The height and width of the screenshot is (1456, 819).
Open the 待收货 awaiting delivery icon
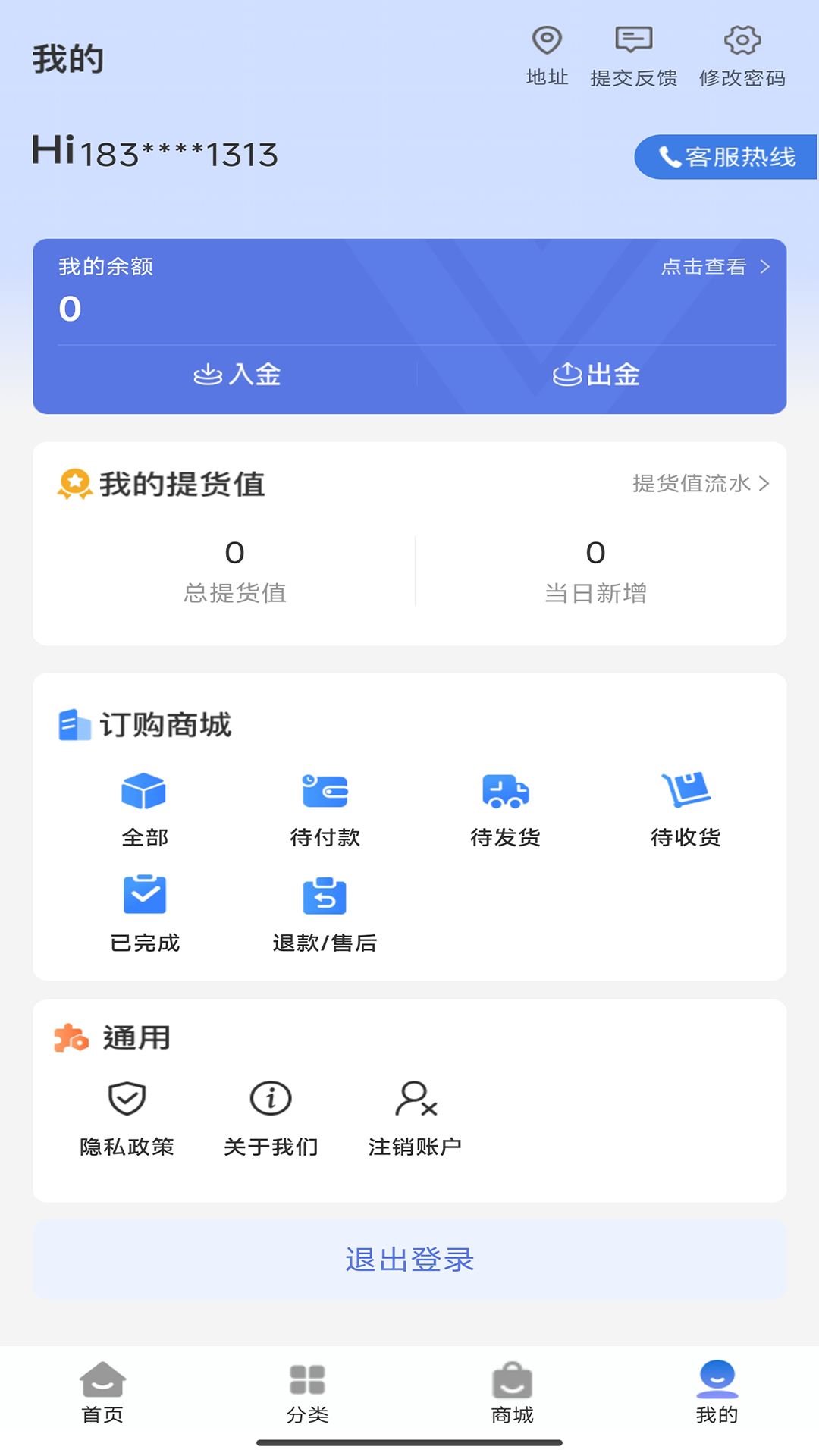686,791
